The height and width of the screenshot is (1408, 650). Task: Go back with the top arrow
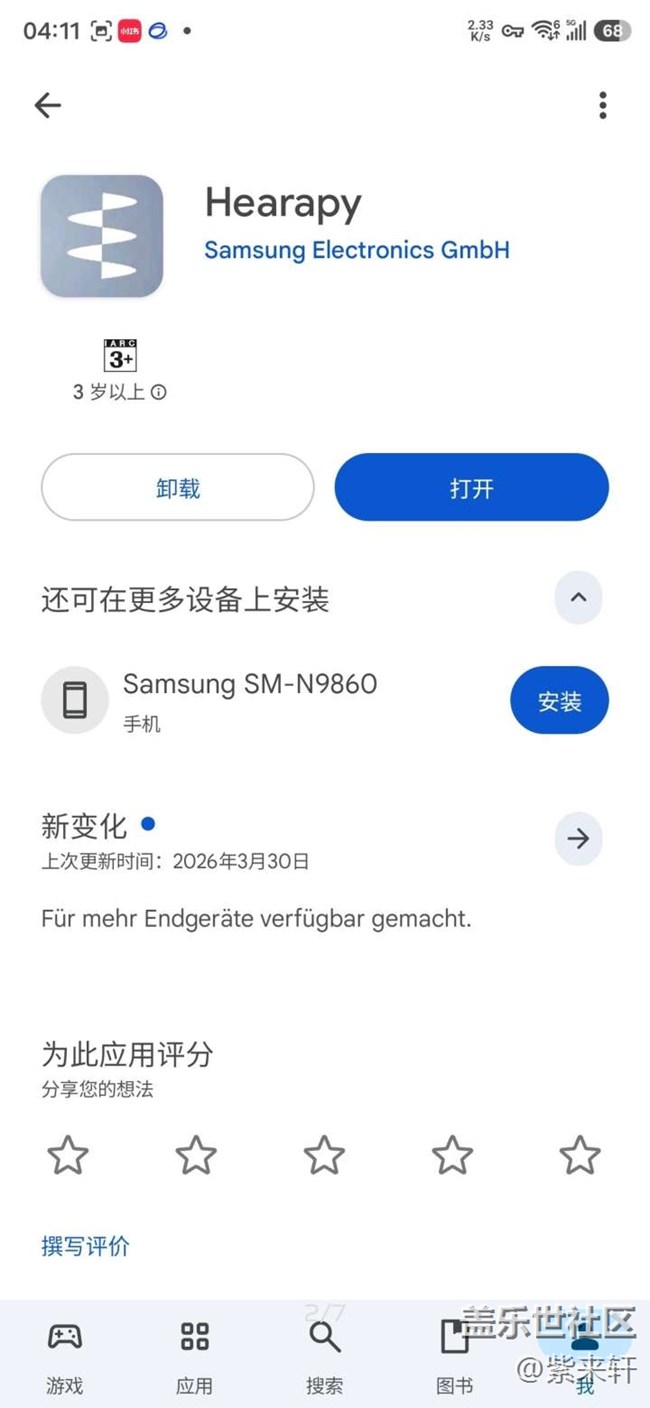pos(48,105)
